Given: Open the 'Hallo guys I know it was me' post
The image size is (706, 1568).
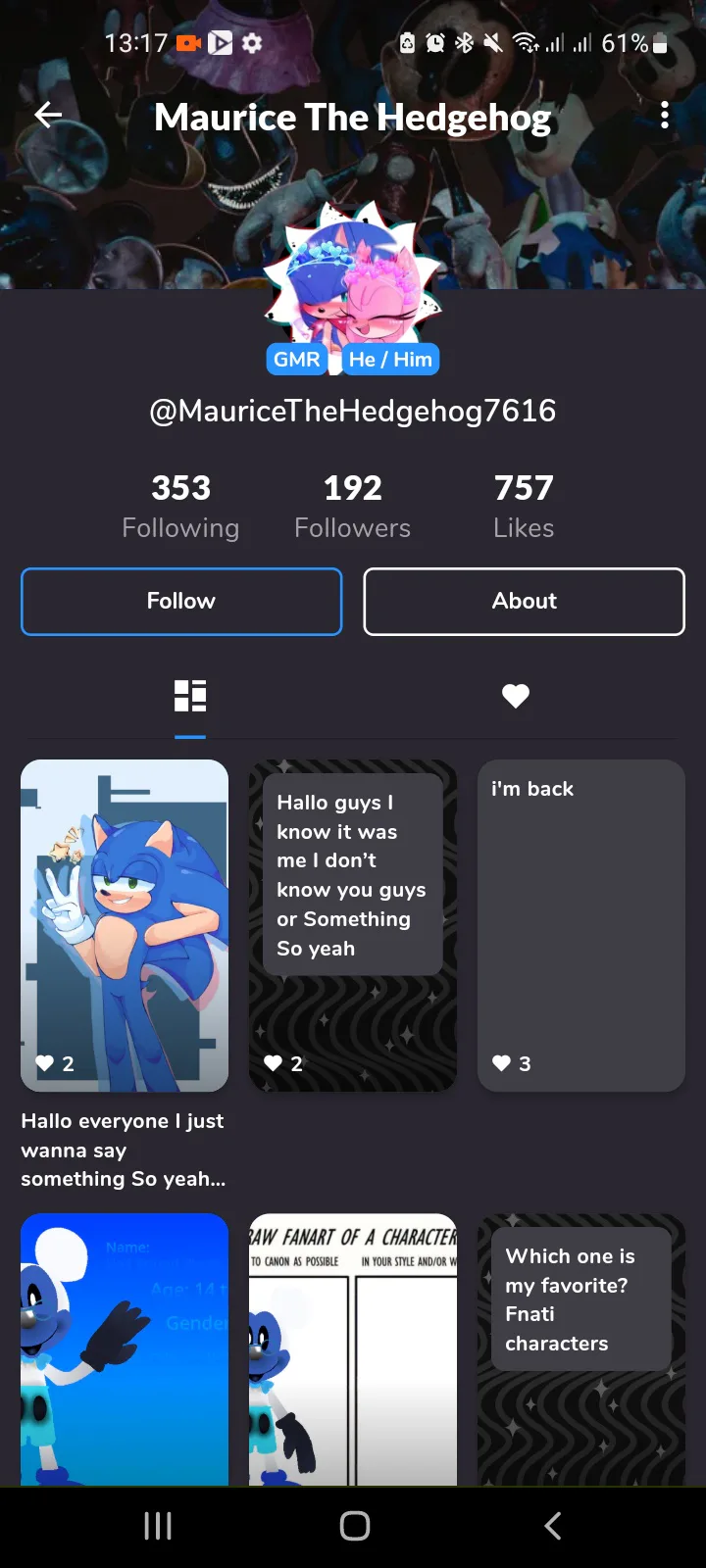Looking at the screenshot, I should (352, 924).
